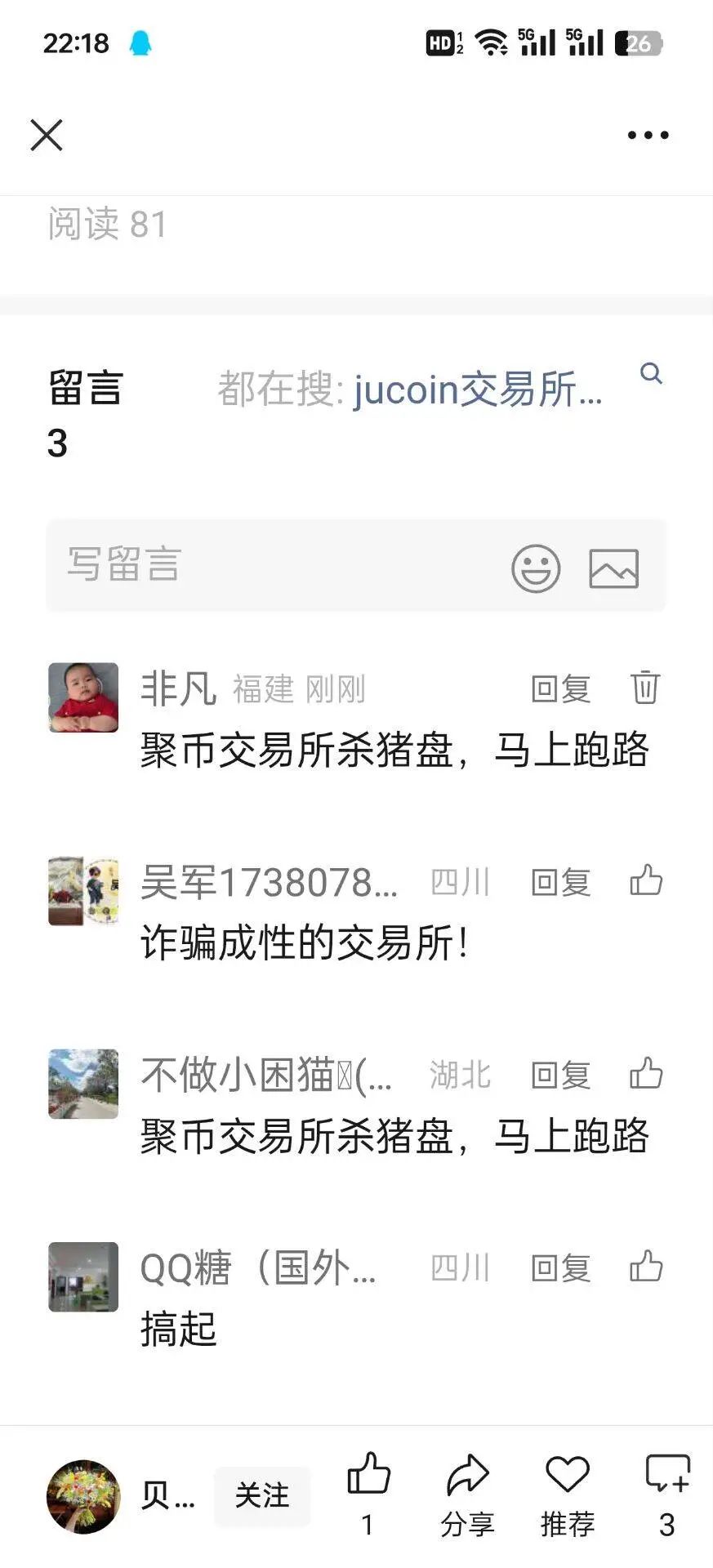Tap the 写留言 comment field
The width and height of the screenshot is (713, 1568).
(x=270, y=565)
